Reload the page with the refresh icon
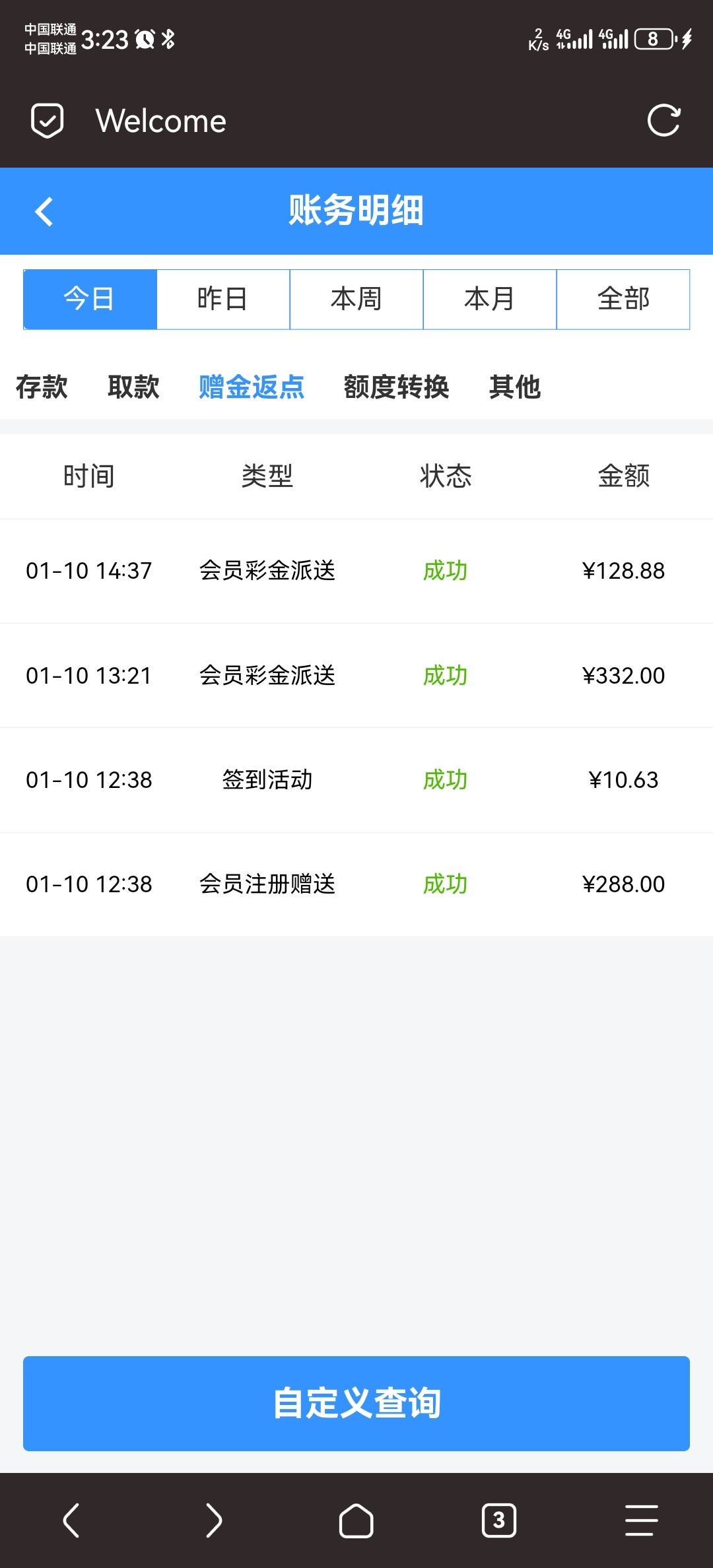 point(663,121)
